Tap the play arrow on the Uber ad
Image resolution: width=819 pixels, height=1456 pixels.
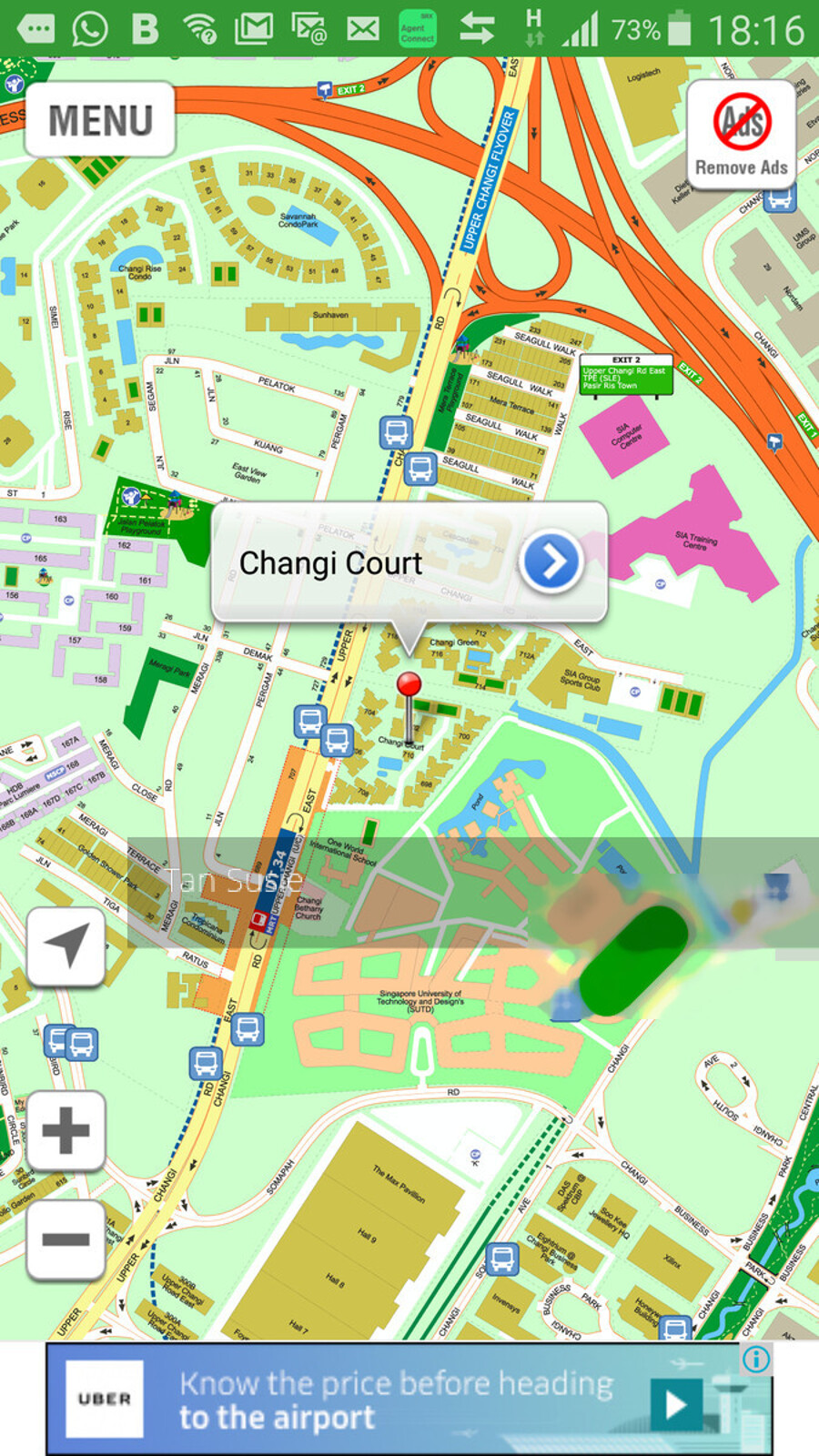coord(675,1405)
